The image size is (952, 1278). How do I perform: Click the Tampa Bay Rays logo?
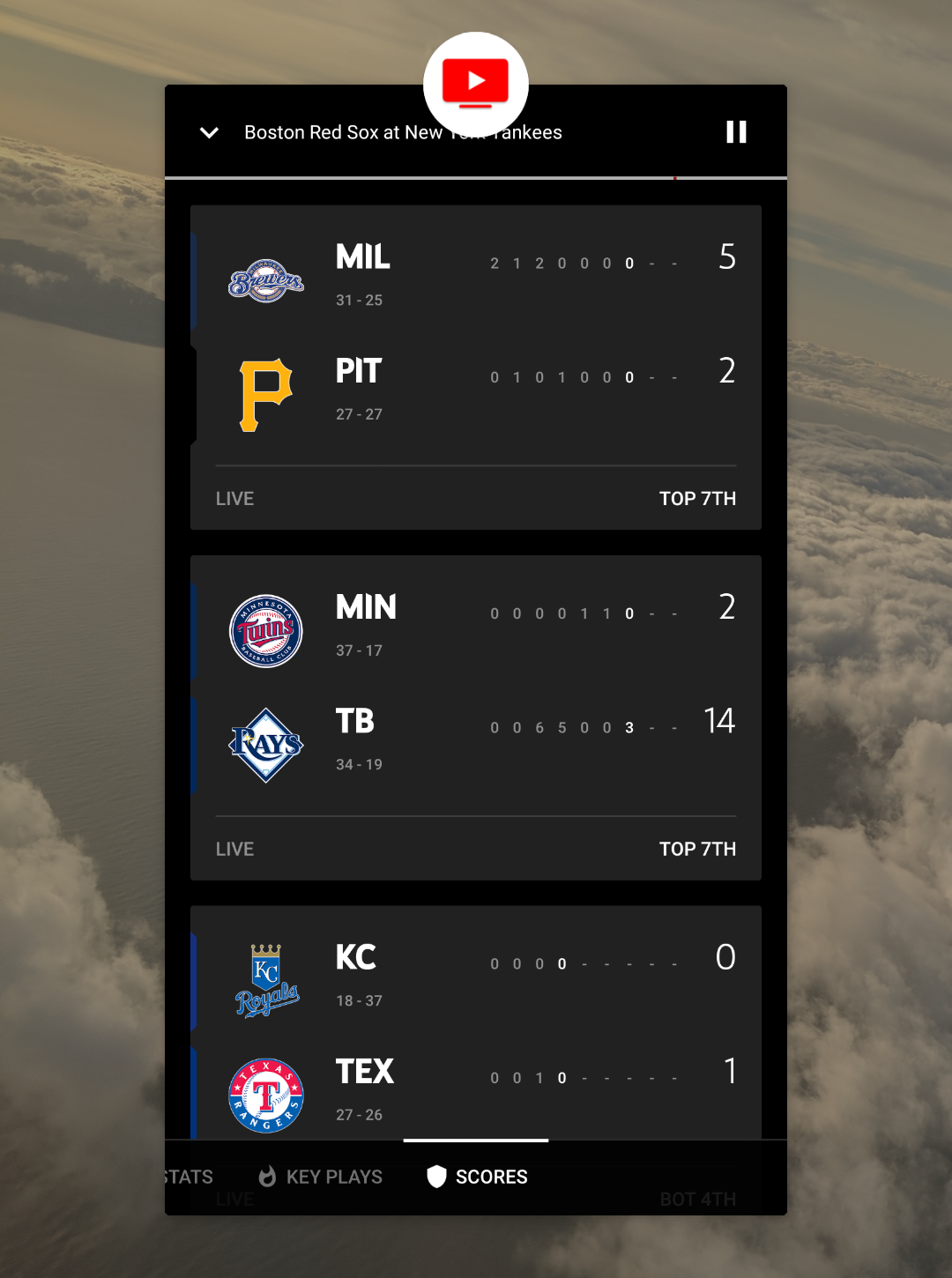click(265, 745)
